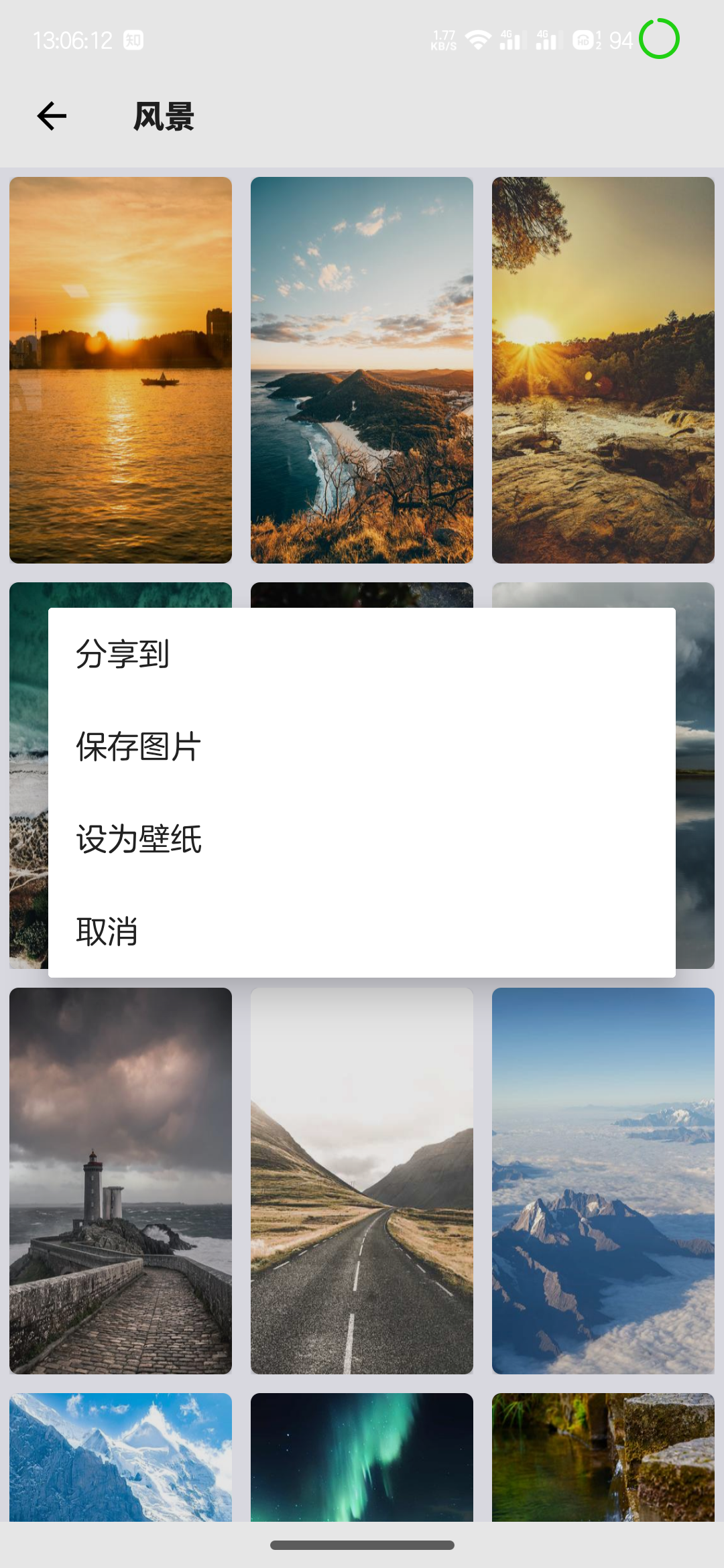The image size is (724, 1568).
Task: Tap the Wi-Fi icon in the status bar
Action: (477, 39)
